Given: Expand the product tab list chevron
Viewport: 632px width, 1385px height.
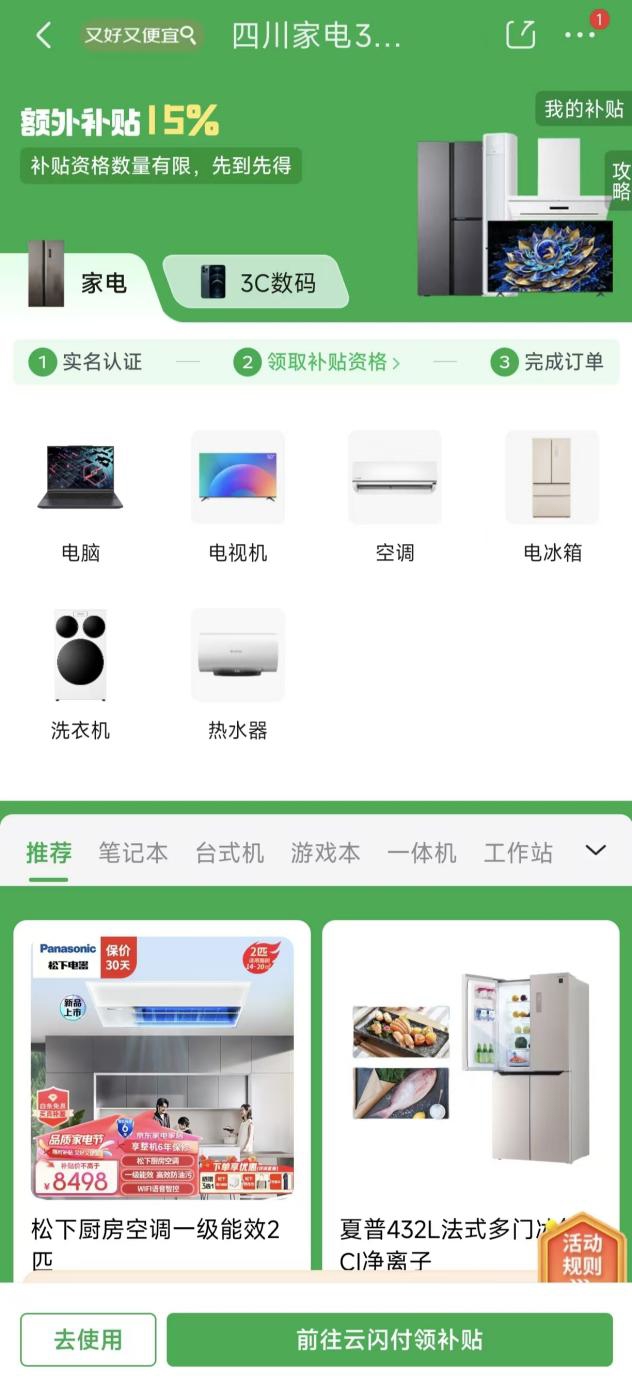Looking at the screenshot, I should pos(596,851).
